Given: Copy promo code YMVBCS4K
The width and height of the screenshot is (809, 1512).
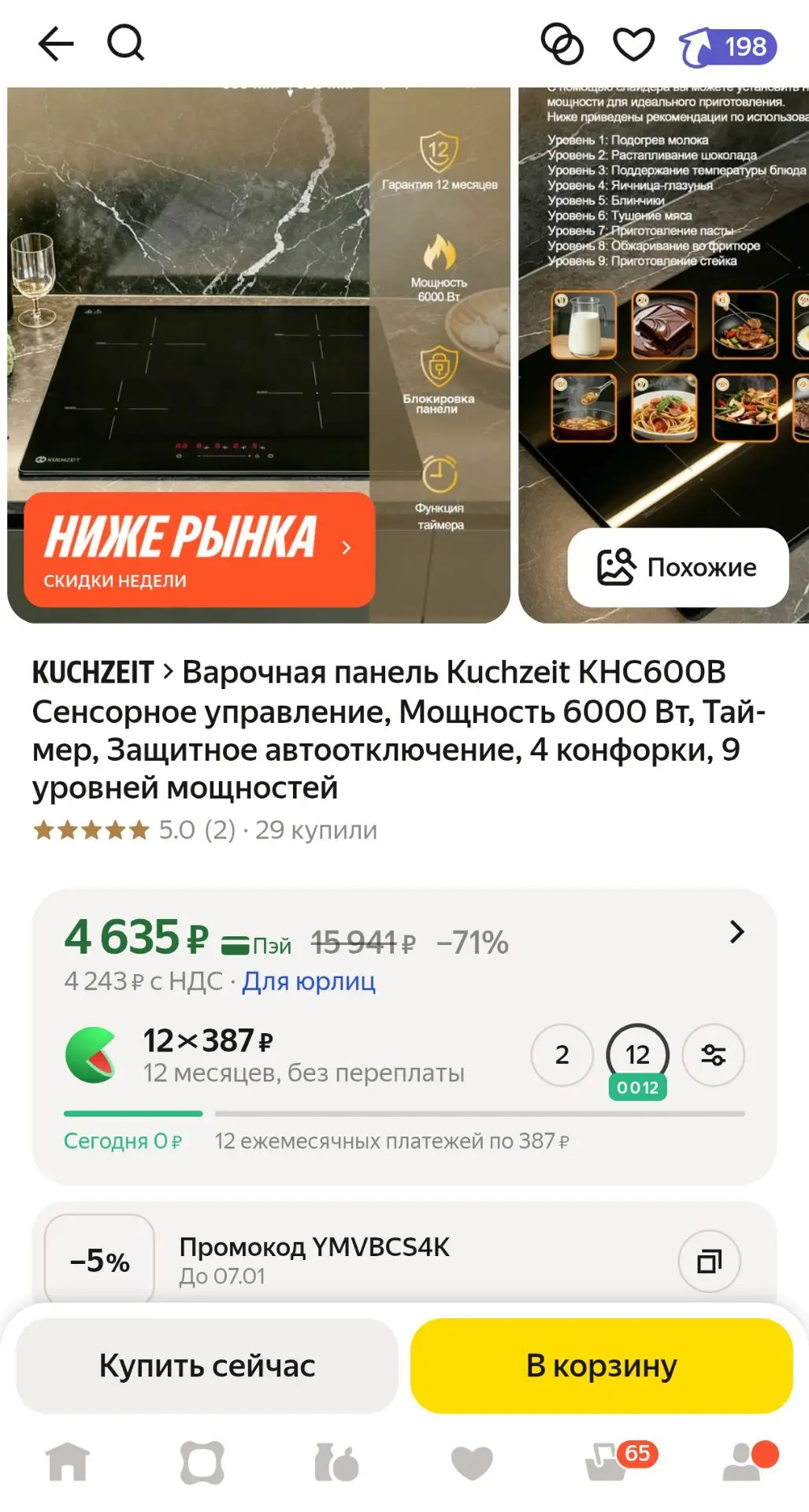Looking at the screenshot, I should [709, 1262].
